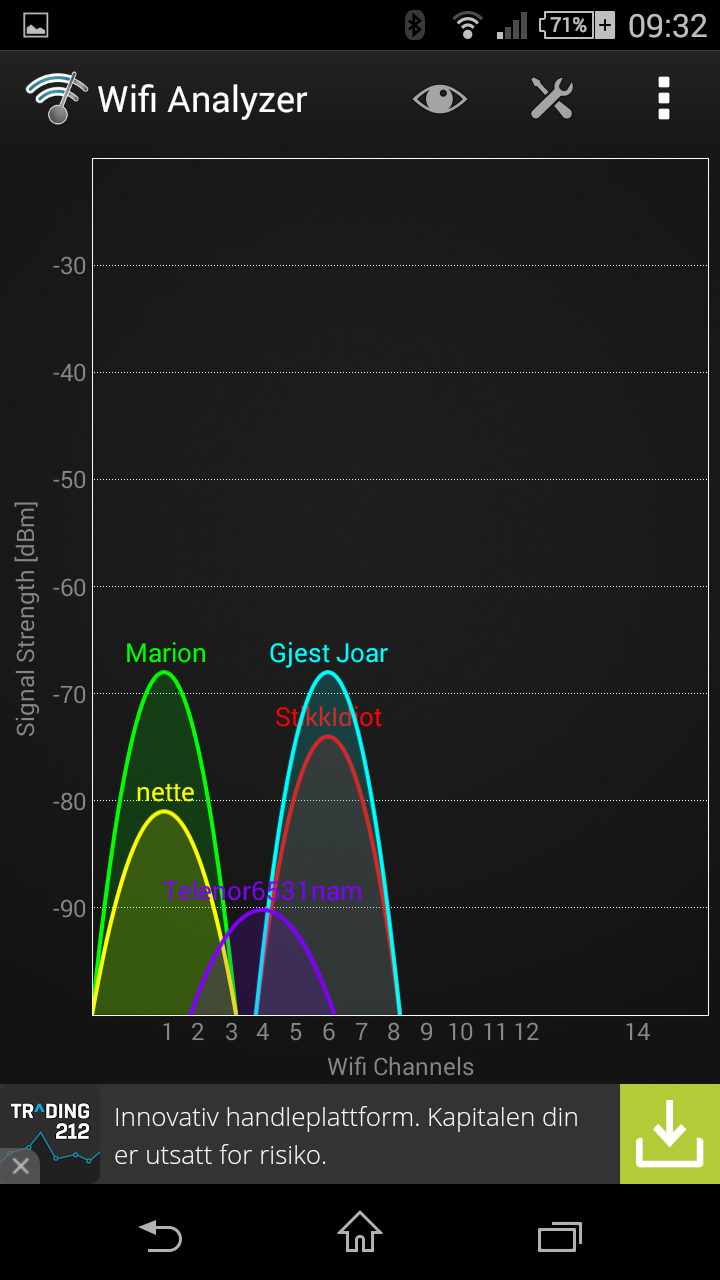Open the wrench and screwdriver settings tools
The height and width of the screenshot is (1280, 720).
click(x=551, y=98)
